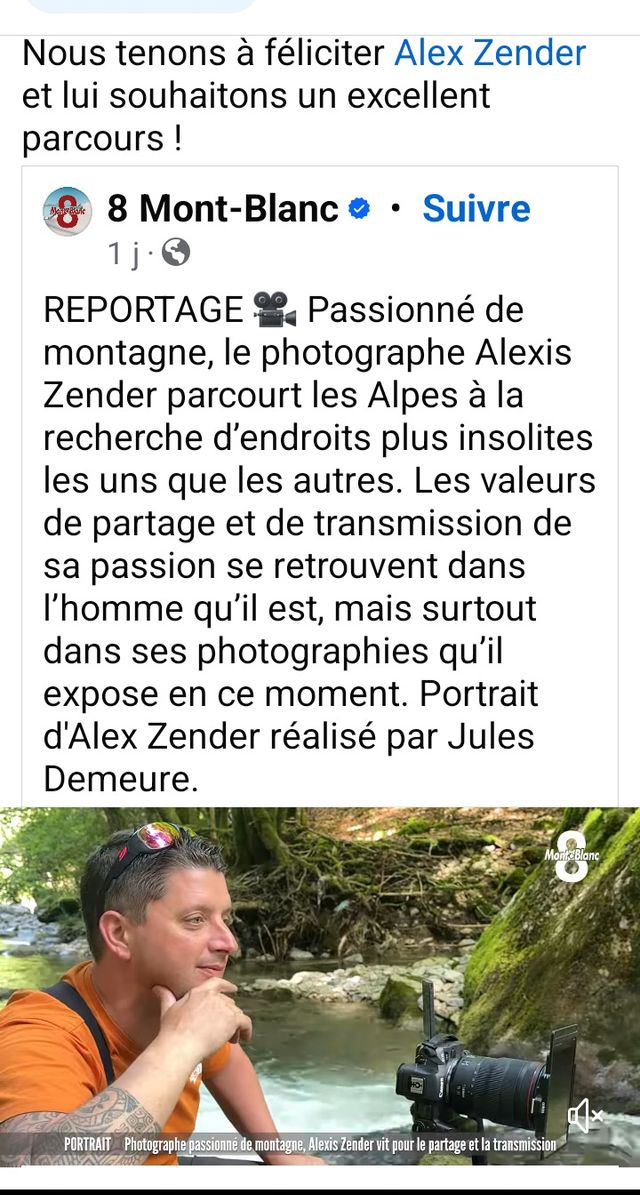Viewport: 640px width, 1195px height.
Task: Open 8 Mont-Blanc page avatar
Action: coord(67,211)
